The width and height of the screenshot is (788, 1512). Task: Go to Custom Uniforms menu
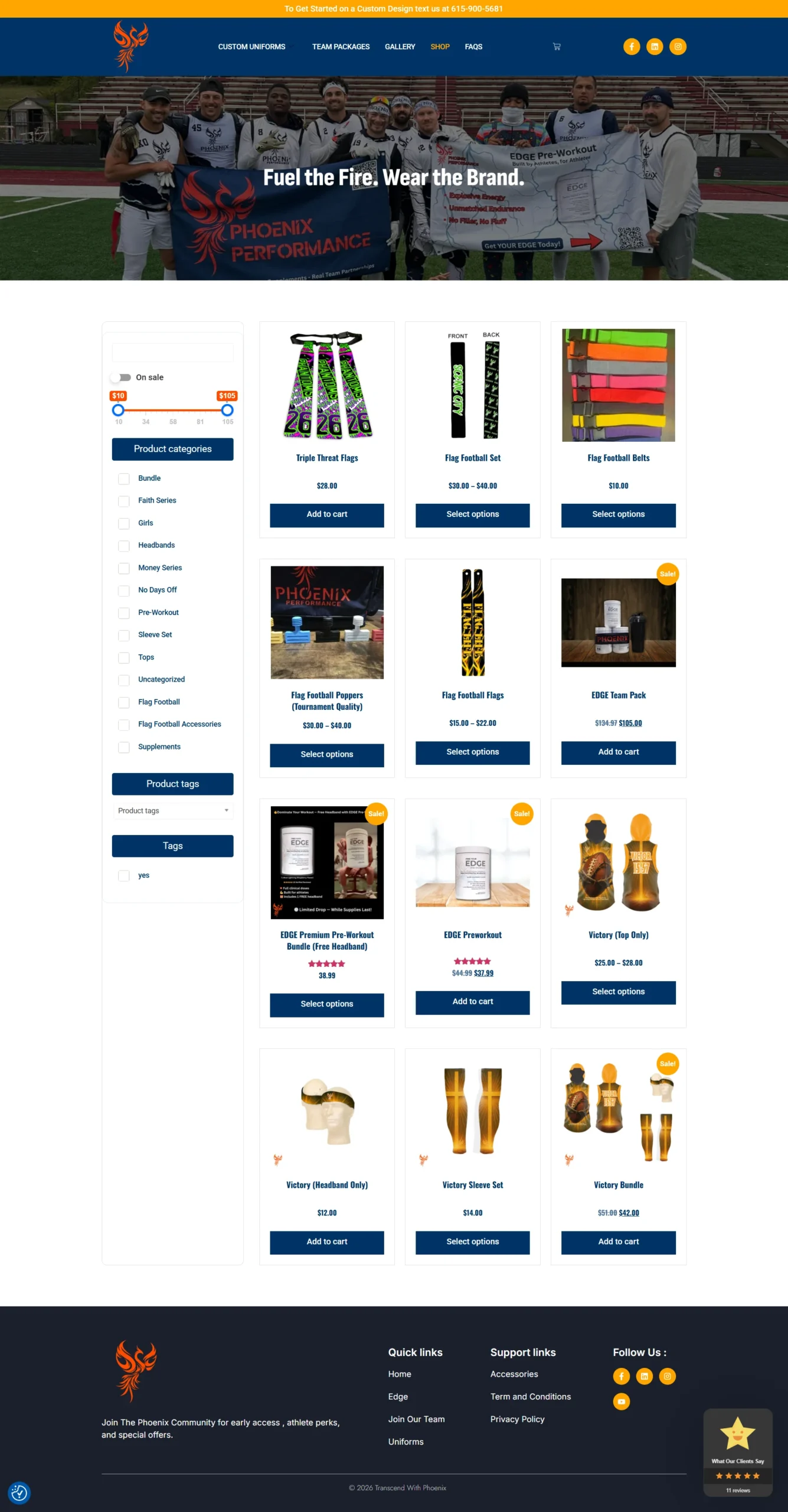[251, 47]
